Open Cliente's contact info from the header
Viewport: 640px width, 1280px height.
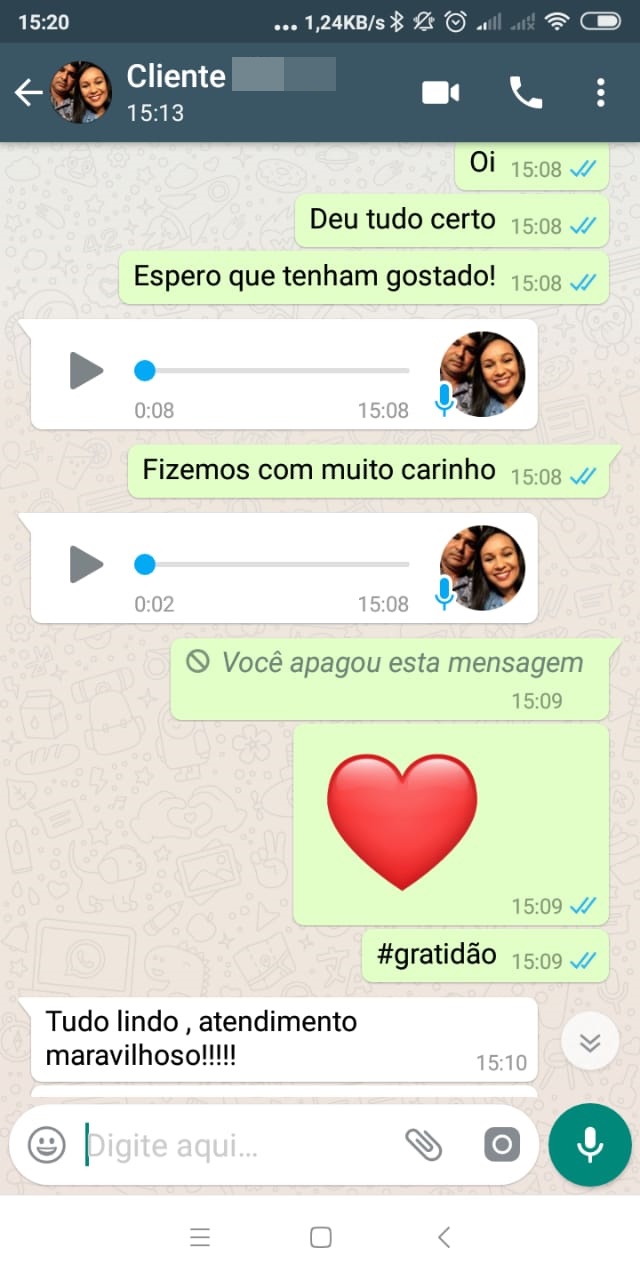(x=230, y=91)
